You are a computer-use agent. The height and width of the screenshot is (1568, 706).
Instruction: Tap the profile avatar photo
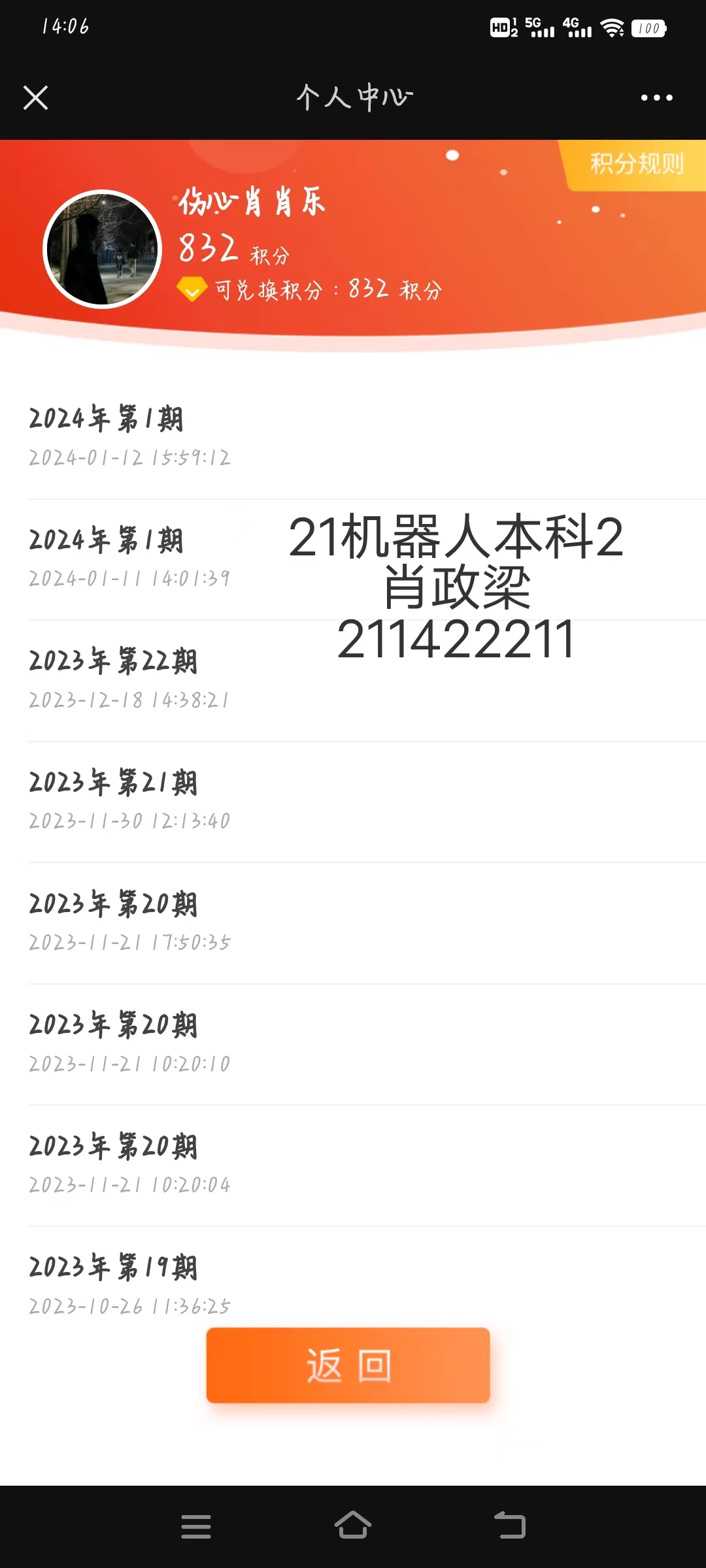click(103, 249)
